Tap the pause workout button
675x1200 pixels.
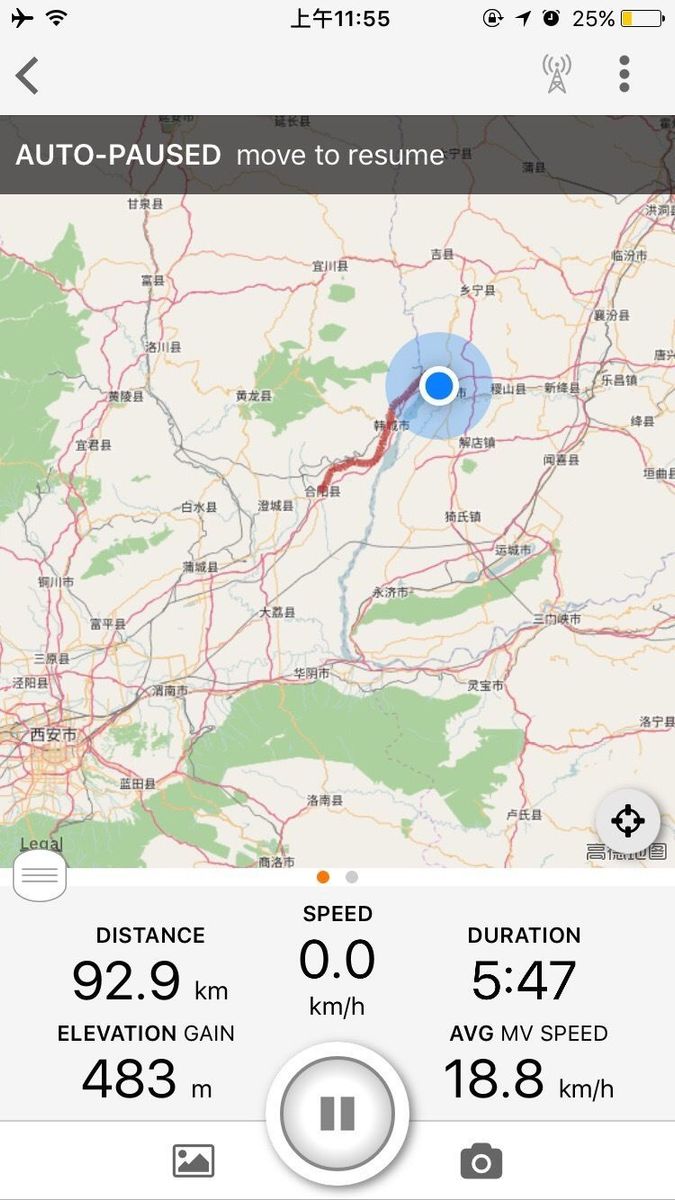pyautogui.click(x=337, y=1113)
